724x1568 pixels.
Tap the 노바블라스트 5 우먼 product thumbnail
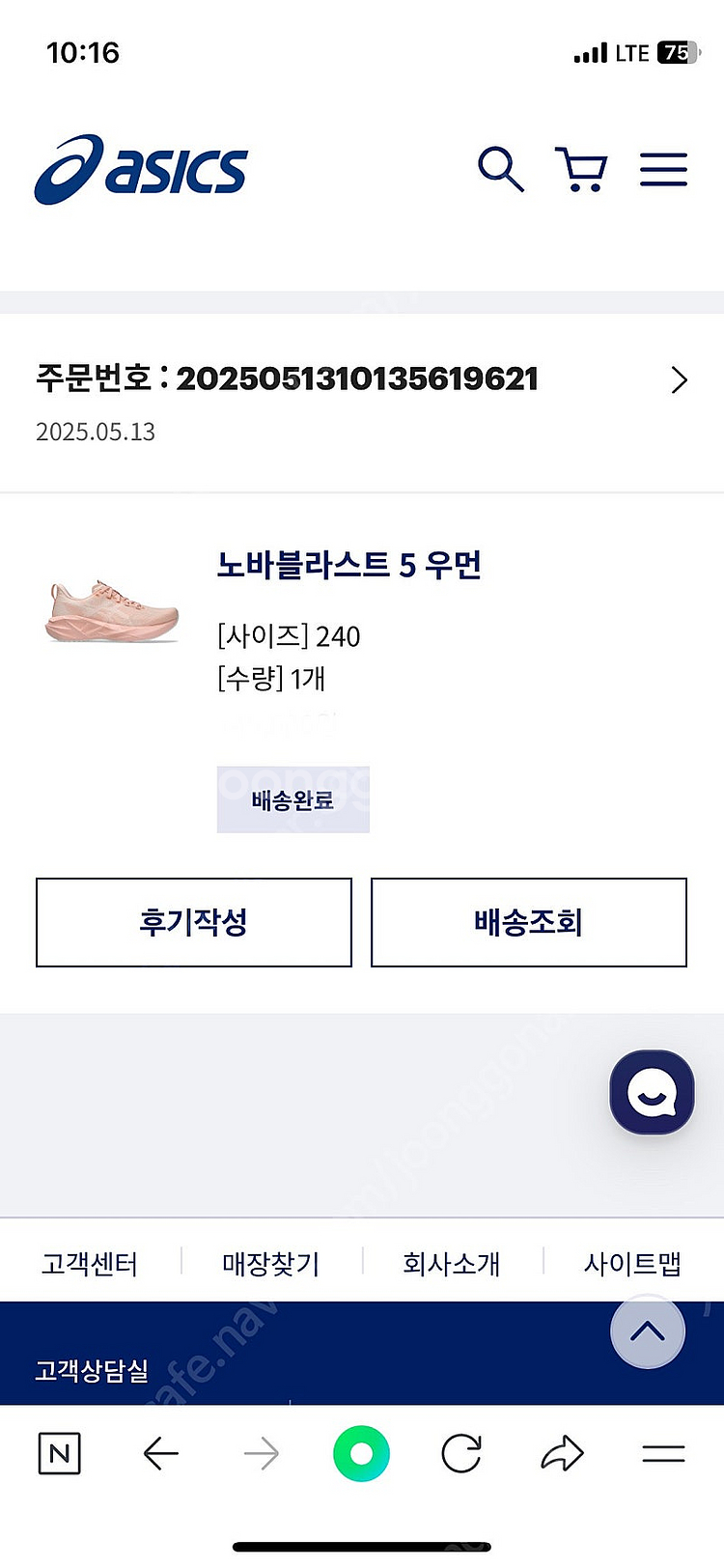[x=111, y=608]
